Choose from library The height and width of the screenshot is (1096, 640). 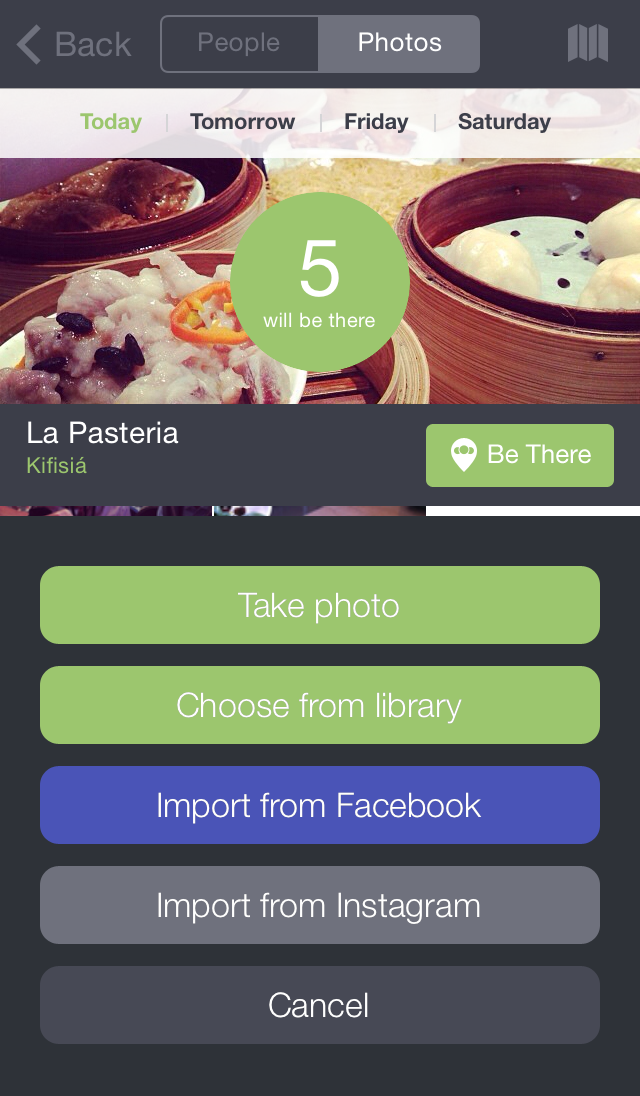coord(320,705)
